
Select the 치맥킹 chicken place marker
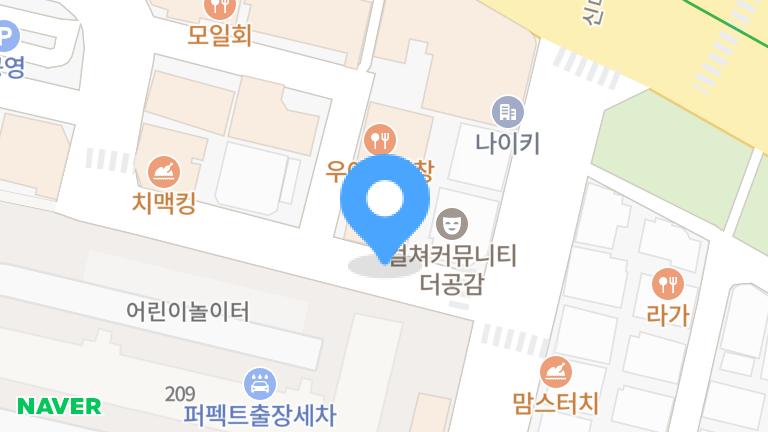point(163,173)
